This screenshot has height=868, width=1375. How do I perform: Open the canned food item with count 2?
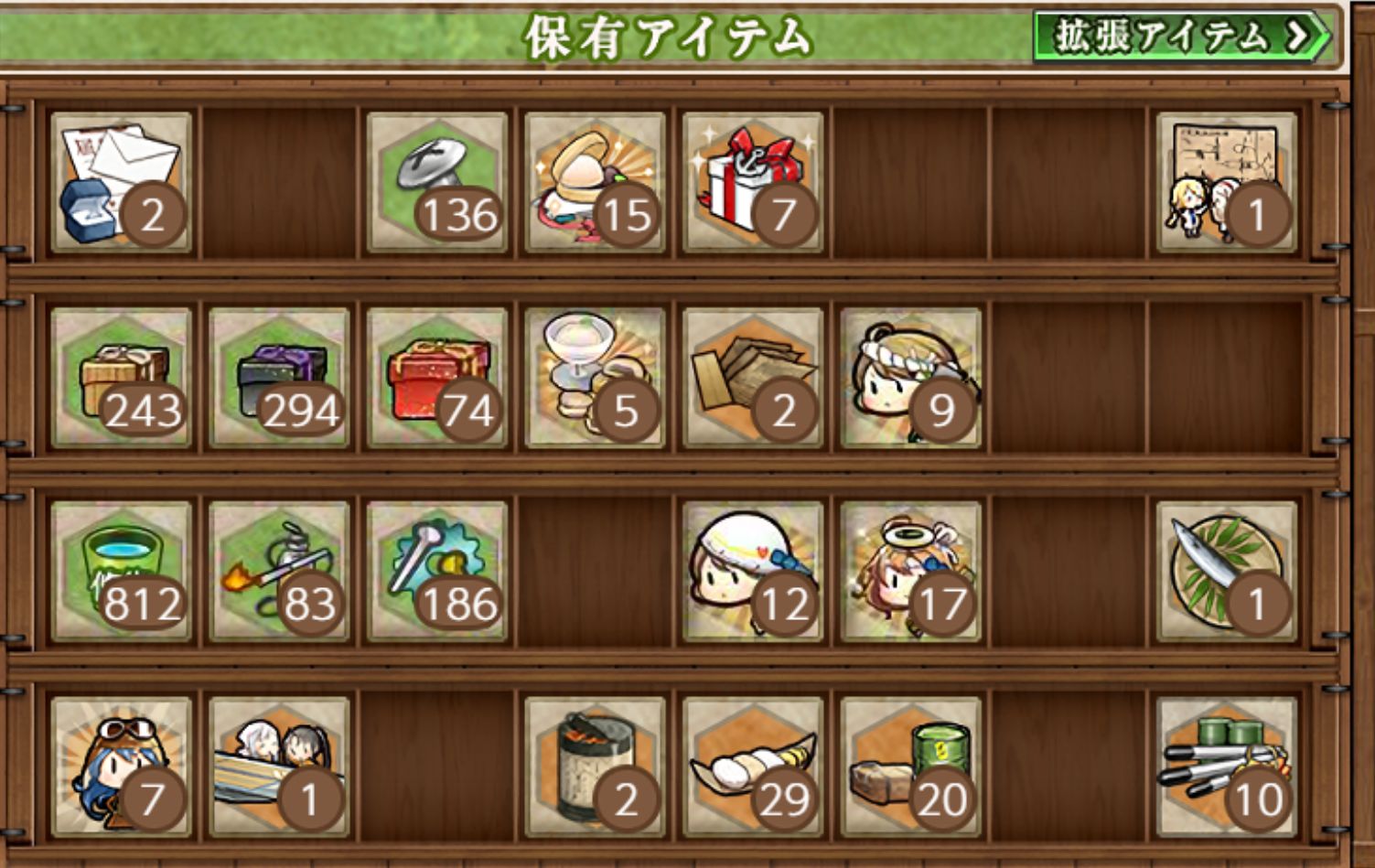595,767
